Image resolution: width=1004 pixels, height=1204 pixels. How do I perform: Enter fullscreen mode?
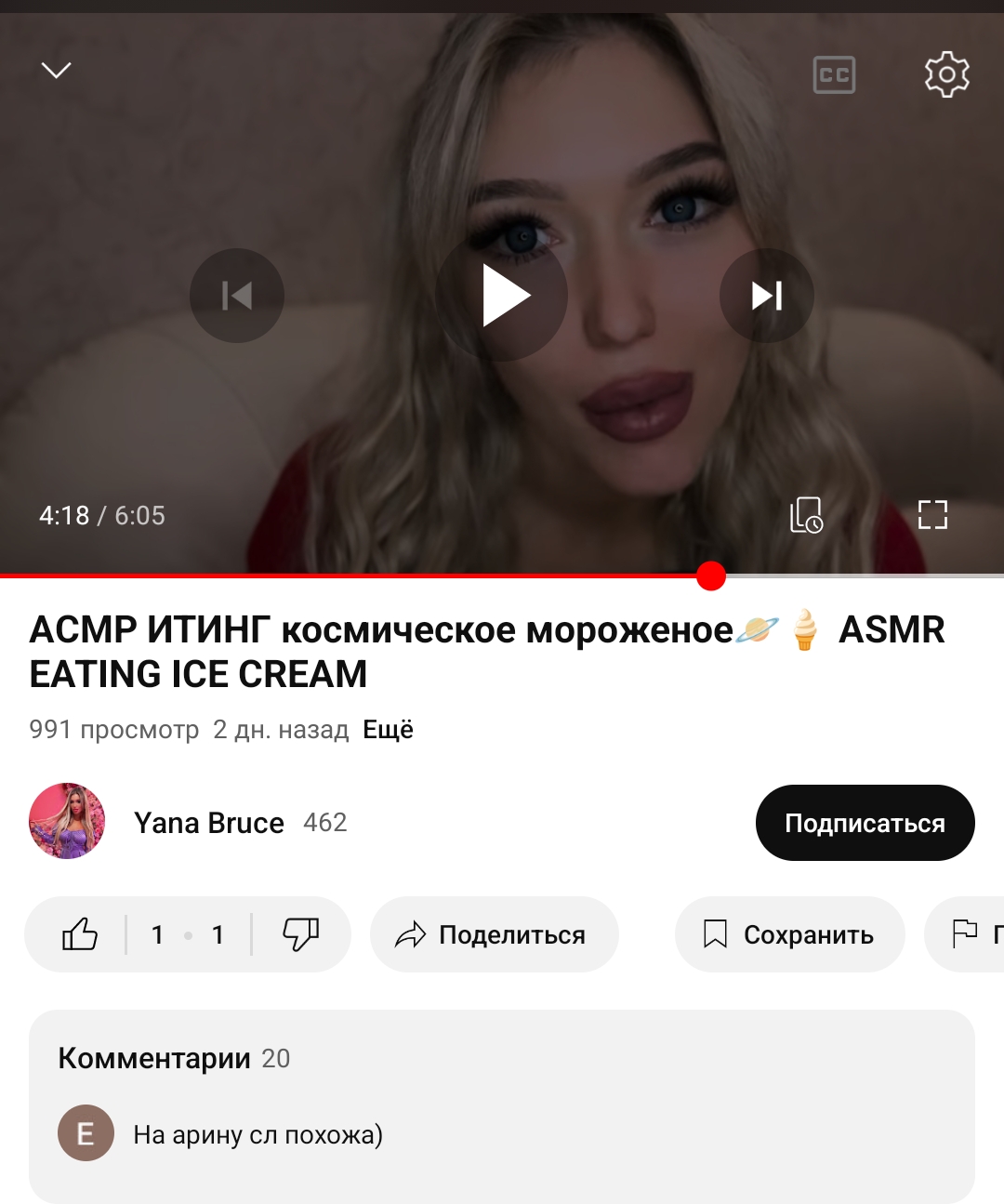click(931, 515)
